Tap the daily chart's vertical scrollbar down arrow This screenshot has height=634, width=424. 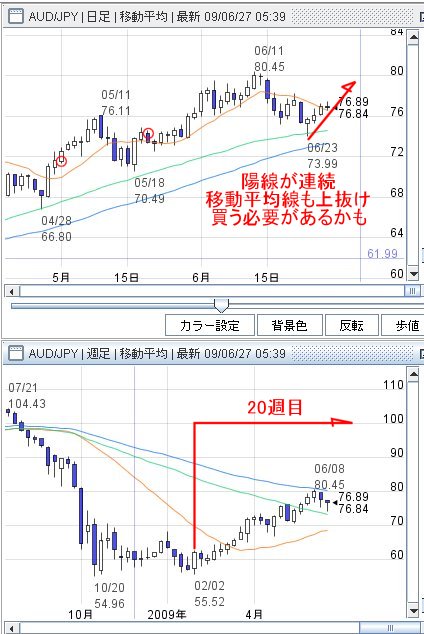tap(413, 274)
